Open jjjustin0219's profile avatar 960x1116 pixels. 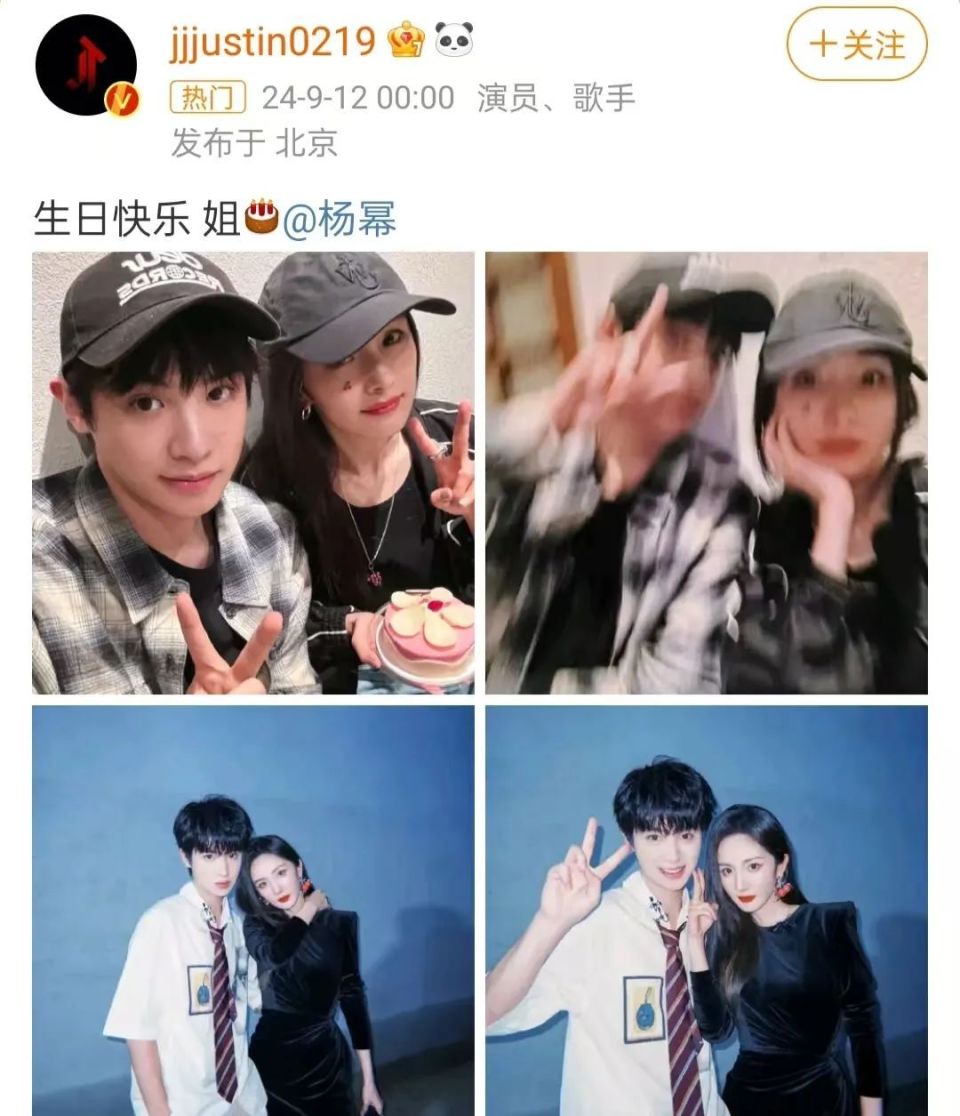85,65
